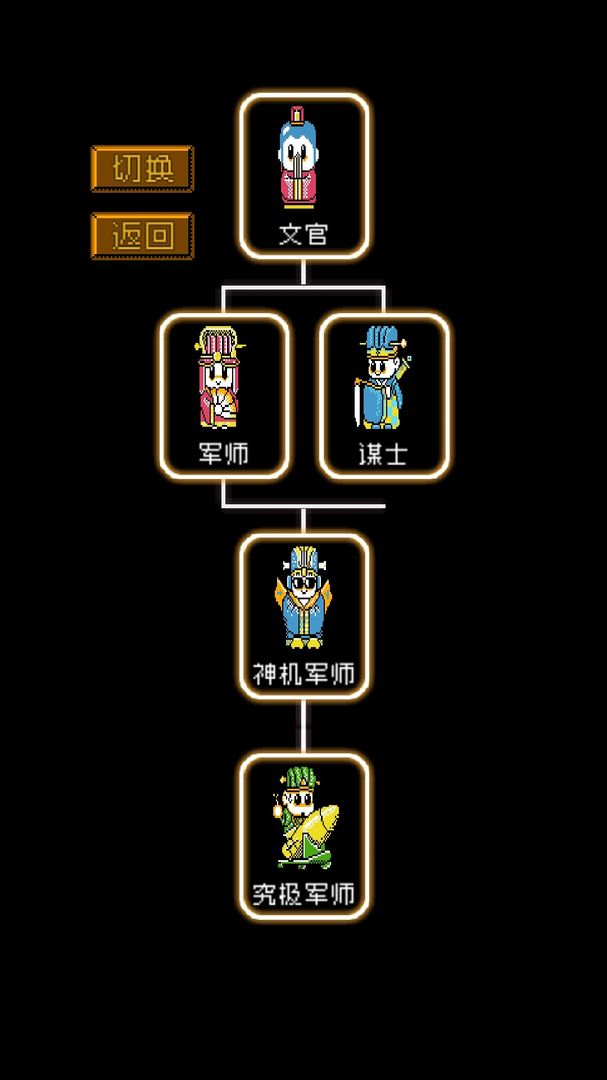Select the 文官 class card
Viewport: 607px width, 1080px height.
pyautogui.click(x=303, y=176)
